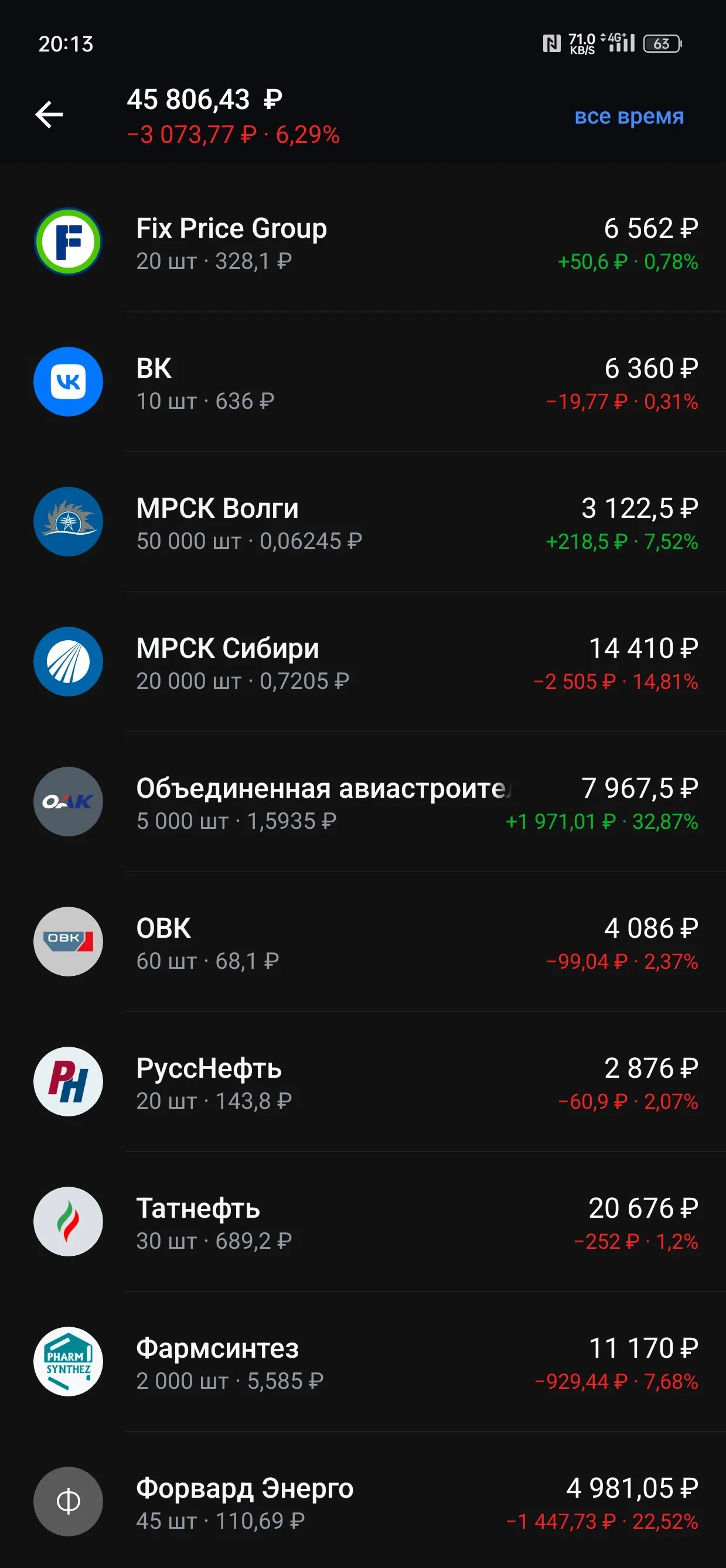
Task: Change the 'все время' period filter
Action: tap(629, 115)
